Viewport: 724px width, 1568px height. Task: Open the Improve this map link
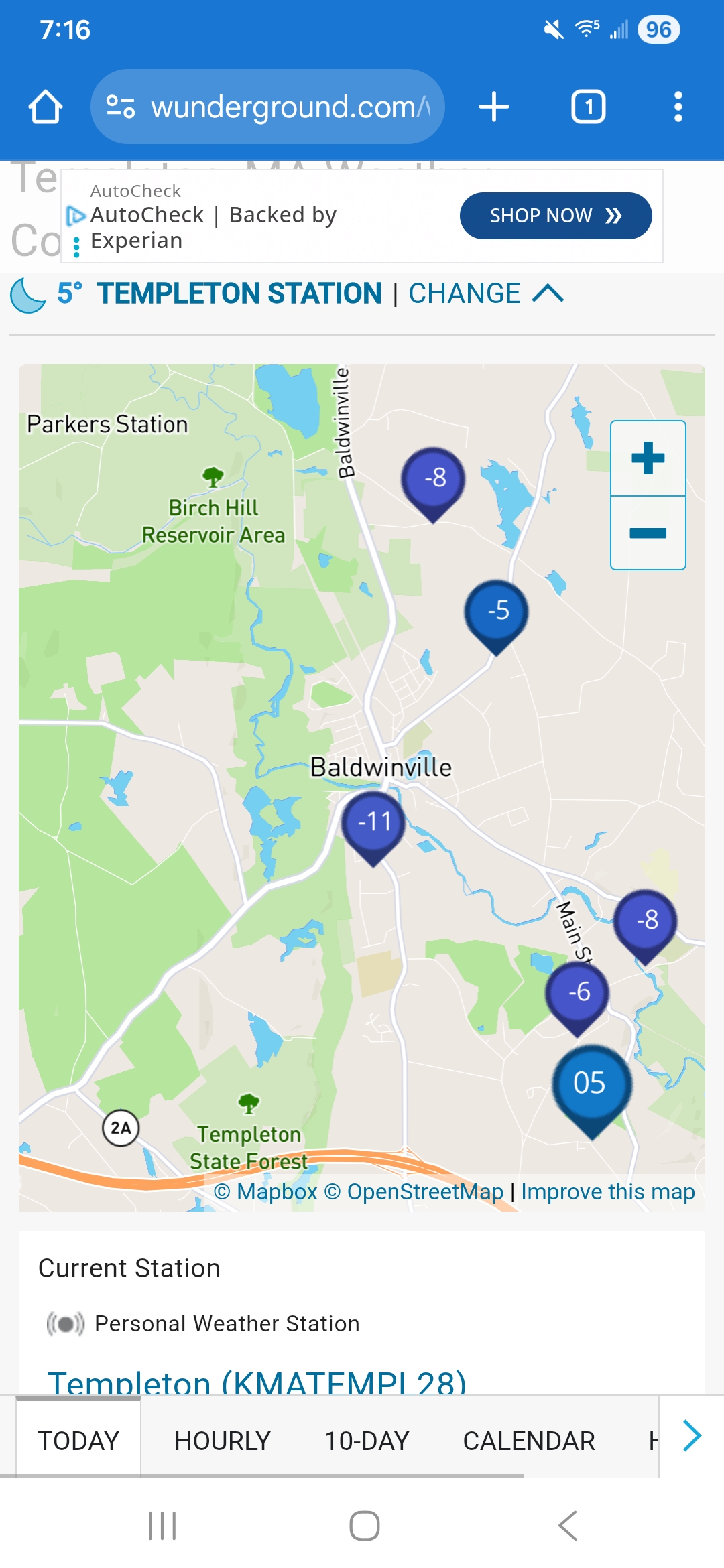pyautogui.click(x=607, y=1192)
